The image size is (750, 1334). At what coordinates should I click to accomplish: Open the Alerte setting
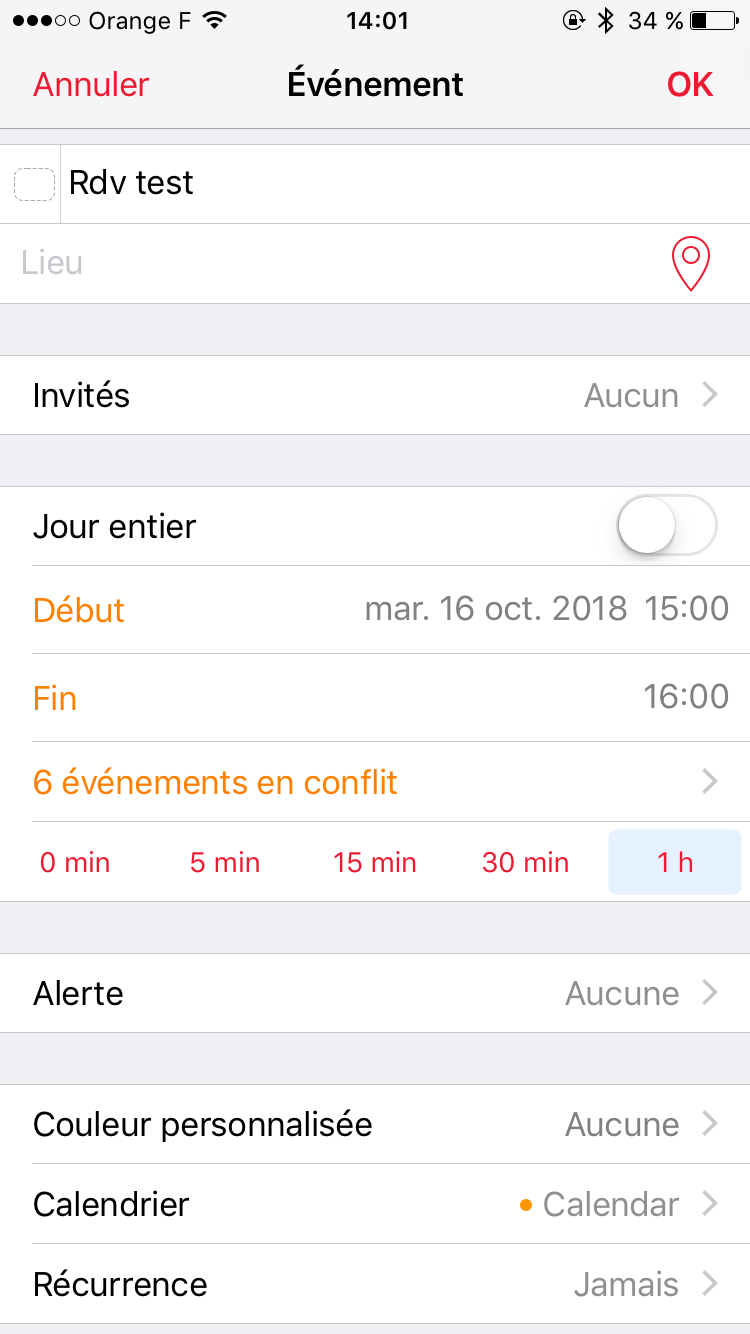pyautogui.click(x=375, y=993)
